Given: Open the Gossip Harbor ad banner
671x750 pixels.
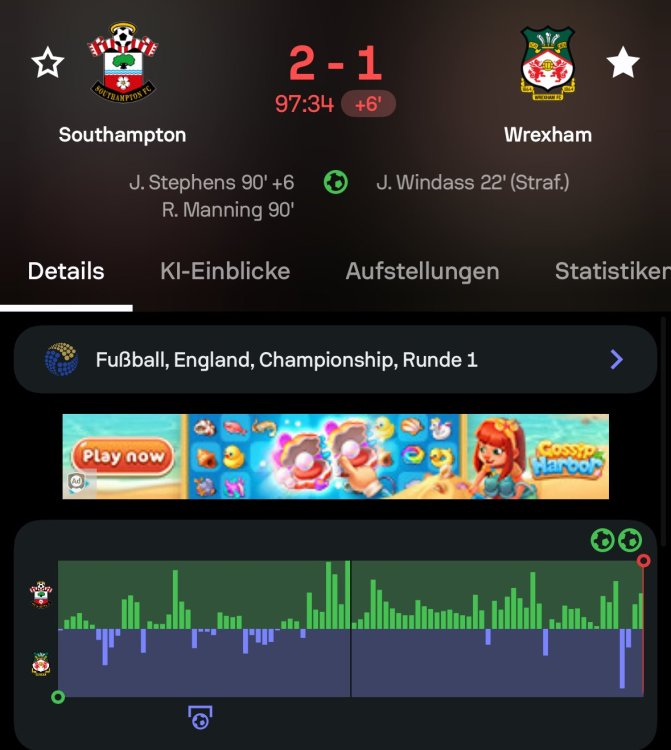Looking at the screenshot, I should click(x=335, y=456).
